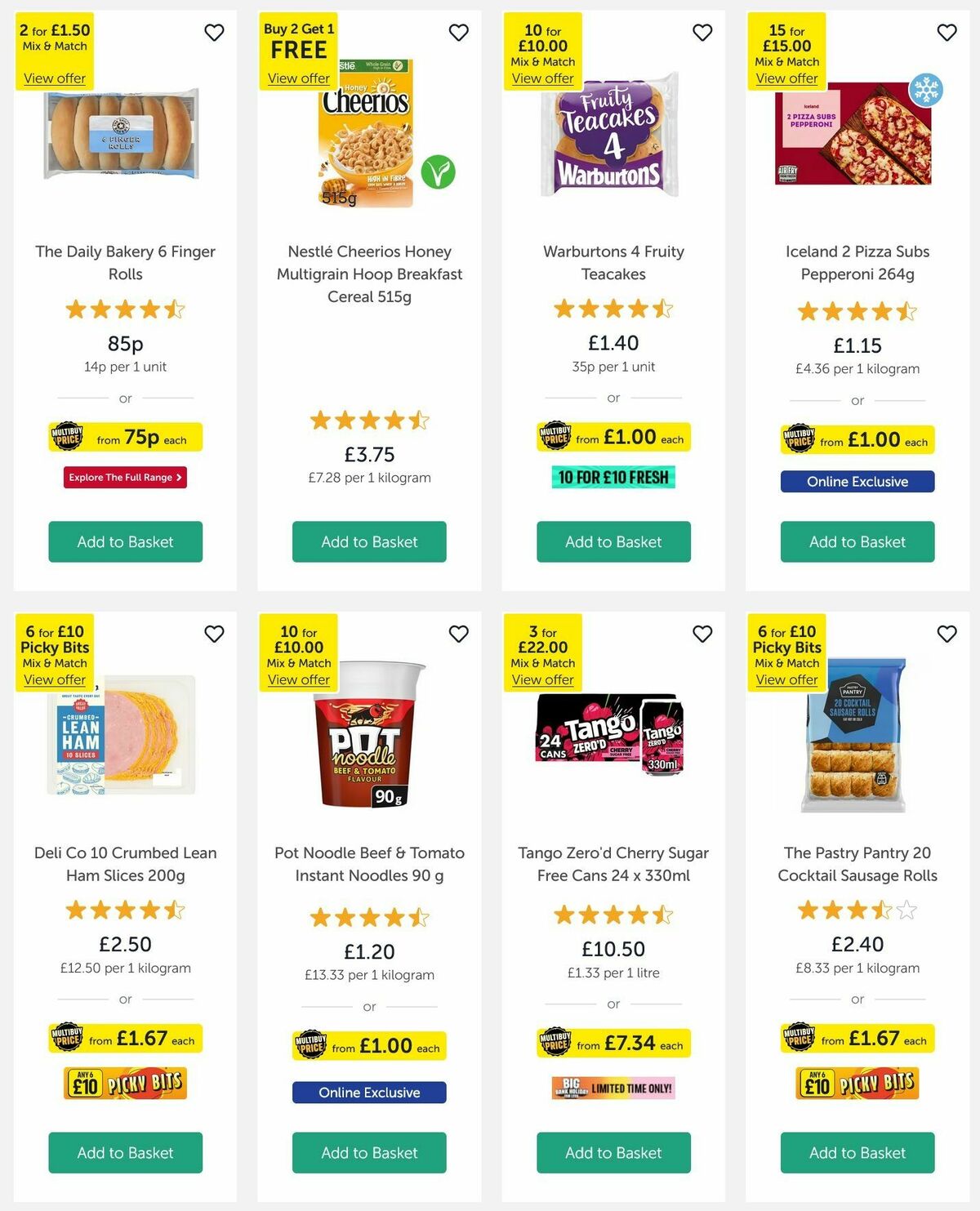Click the Multibuy Price roundel under Finger Rolls

point(68,437)
